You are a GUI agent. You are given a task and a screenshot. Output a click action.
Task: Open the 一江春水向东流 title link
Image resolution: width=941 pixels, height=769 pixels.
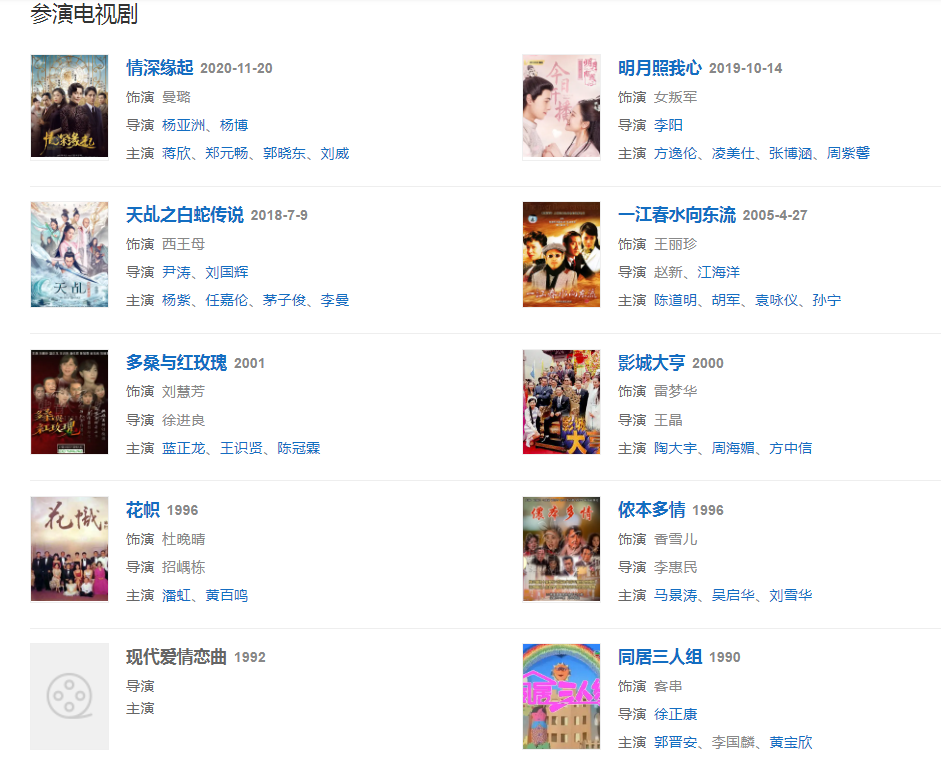click(676, 215)
